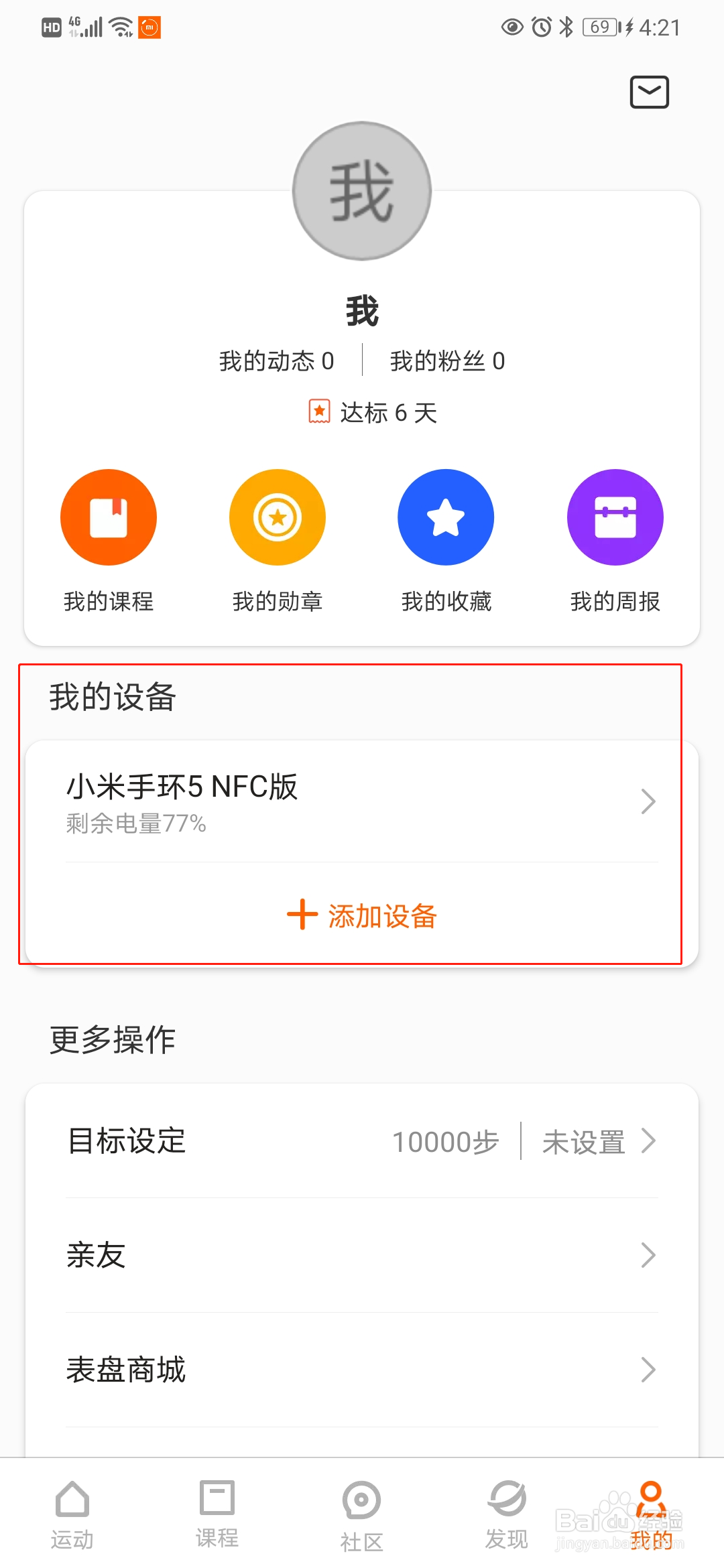Image resolution: width=724 pixels, height=1568 pixels.
Task: Open the message inbox envelope icon
Action: pyautogui.click(x=648, y=92)
